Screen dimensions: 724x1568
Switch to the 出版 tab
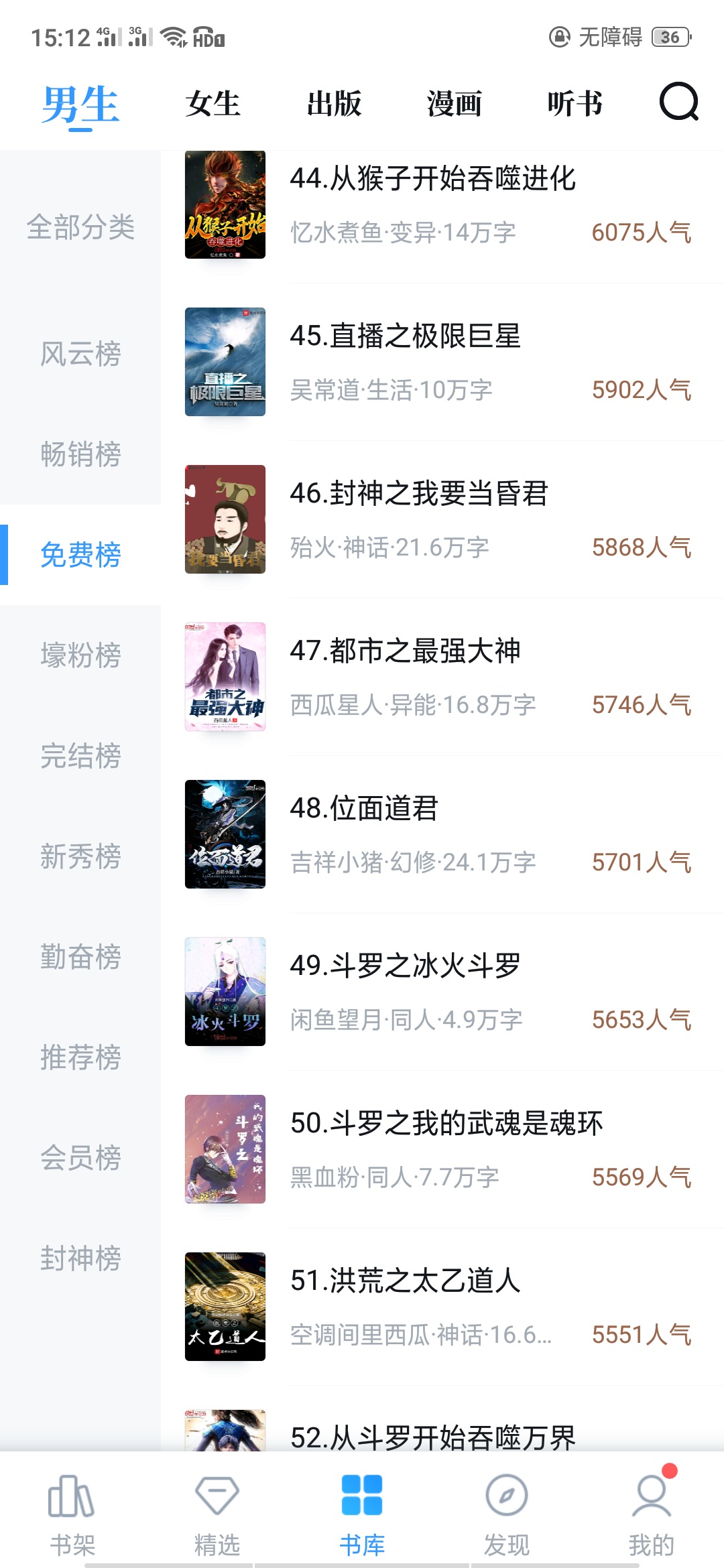point(334,104)
